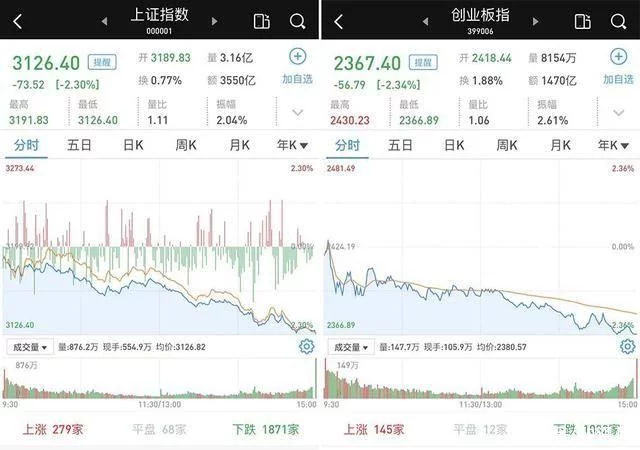Viewport: 640px width, 450px height.
Task: Switch to the previous index before 创业板指
Action: click(x=425, y=21)
